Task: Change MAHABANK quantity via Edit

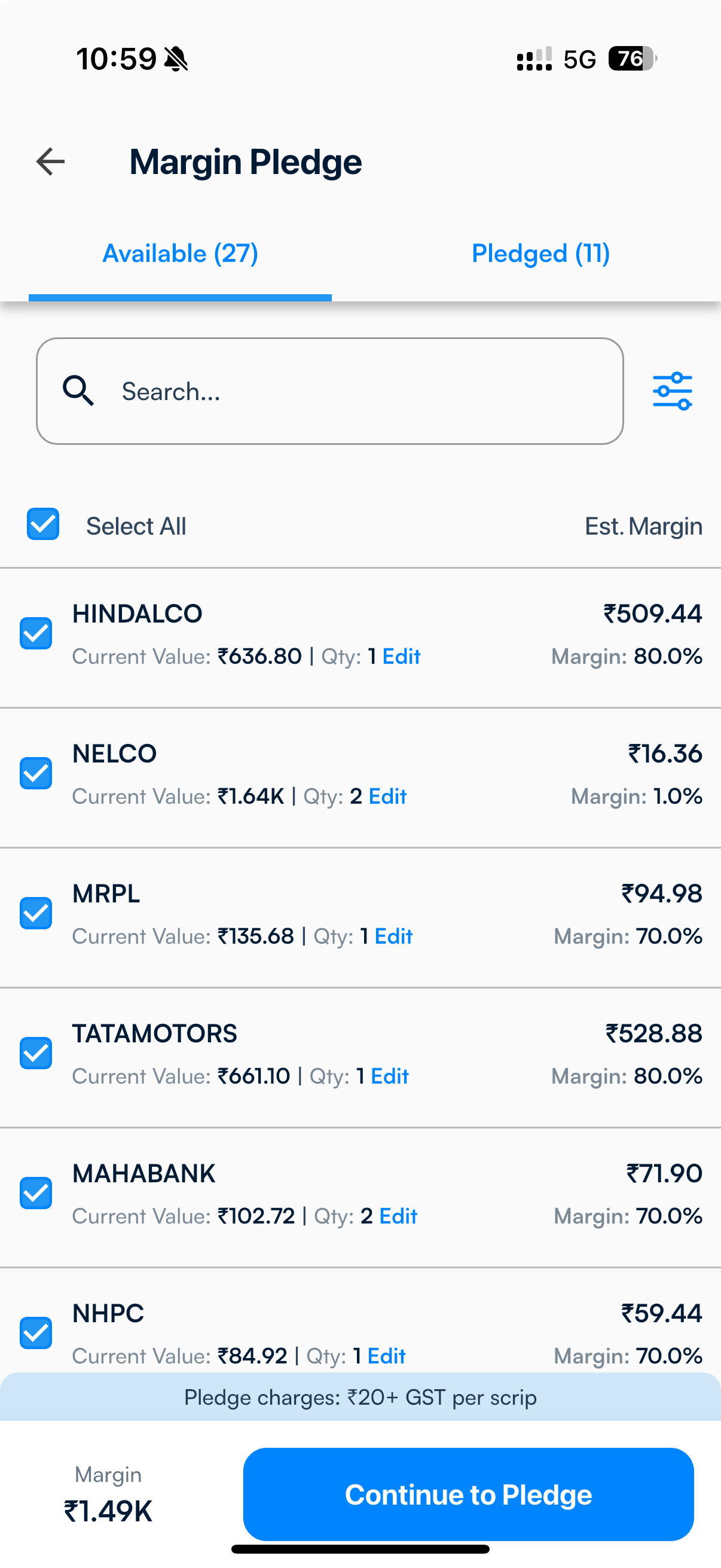Action: pyautogui.click(x=399, y=1216)
